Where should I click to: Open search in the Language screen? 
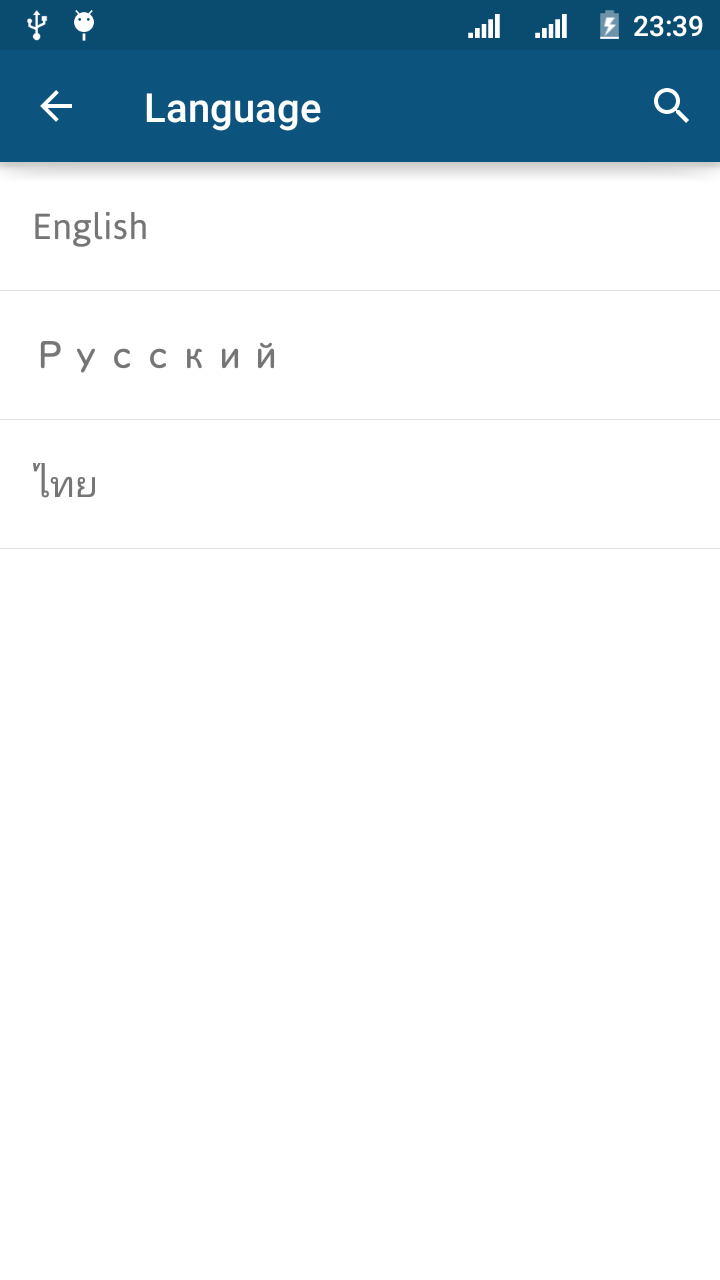[671, 106]
